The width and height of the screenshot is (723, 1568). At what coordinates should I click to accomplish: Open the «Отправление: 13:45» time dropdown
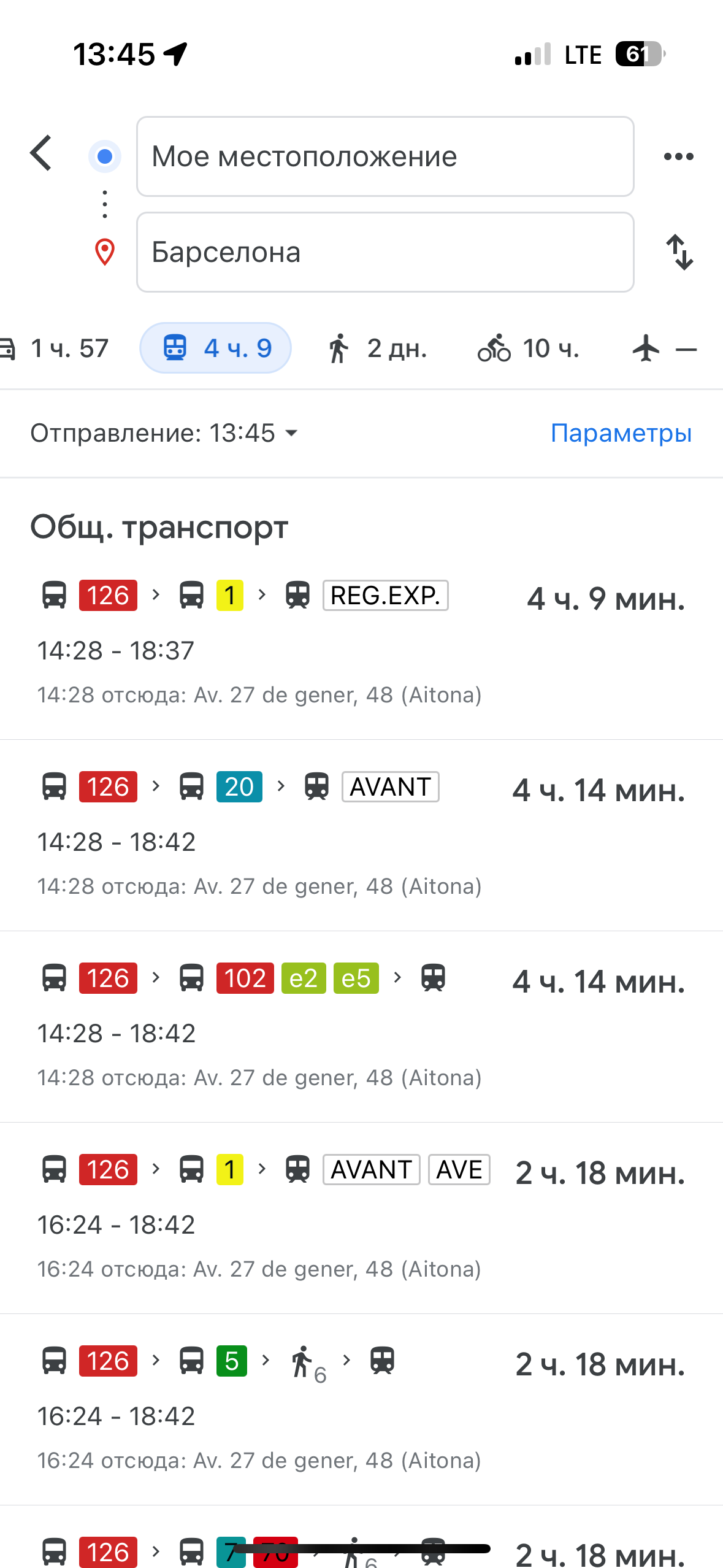(164, 433)
